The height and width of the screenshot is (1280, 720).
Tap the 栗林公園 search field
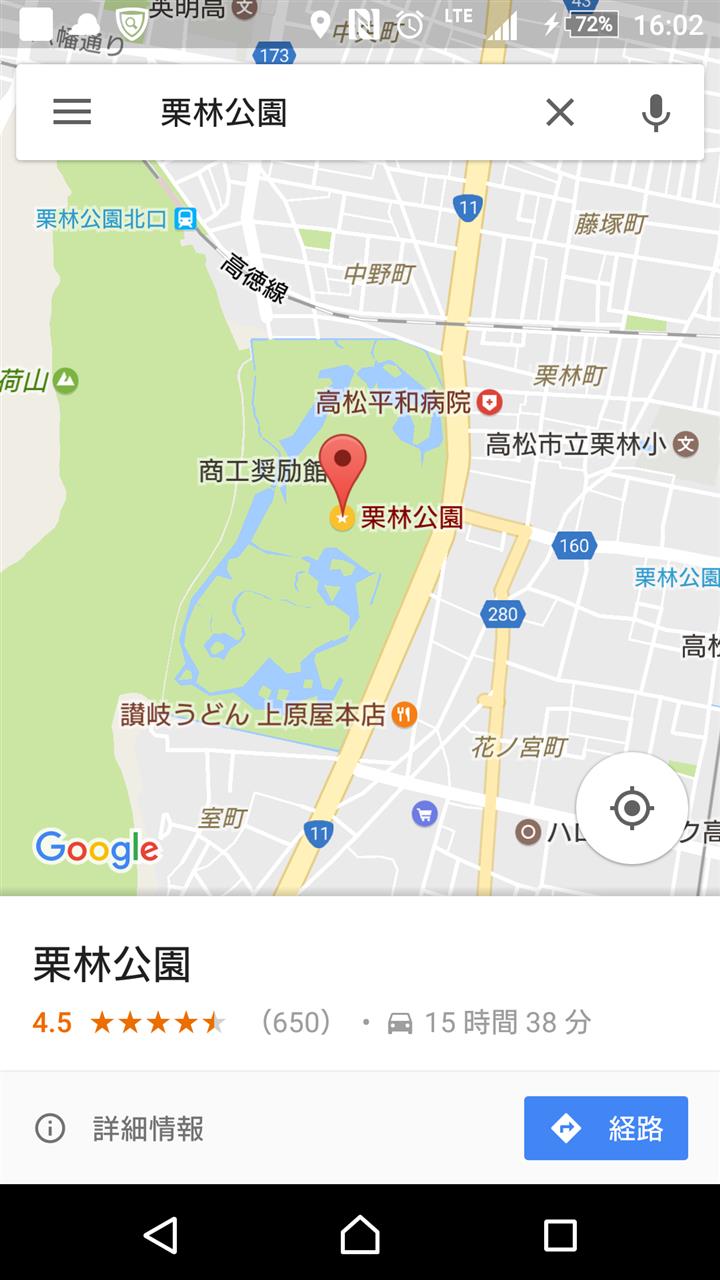pos(330,112)
